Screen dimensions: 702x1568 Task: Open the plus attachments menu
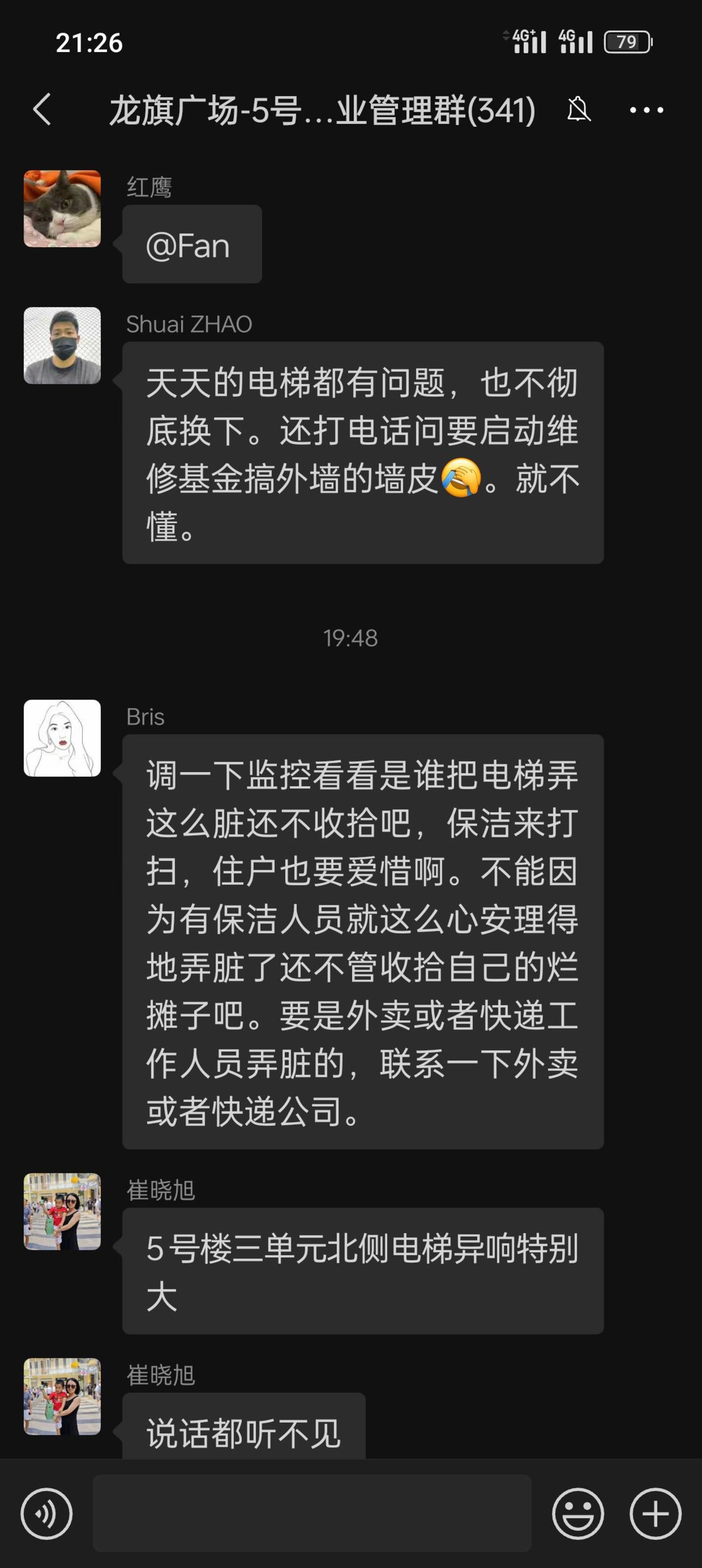point(655,1513)
